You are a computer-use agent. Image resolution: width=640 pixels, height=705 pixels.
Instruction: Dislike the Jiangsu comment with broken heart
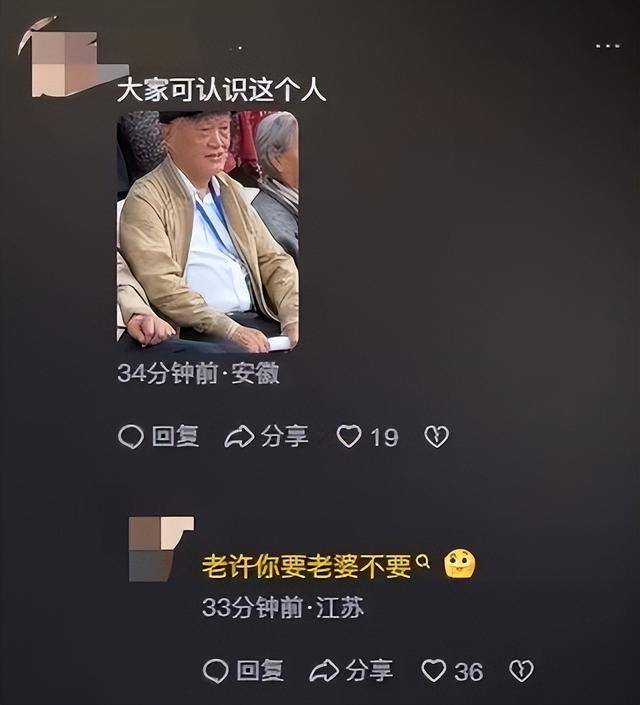point(521,671)
